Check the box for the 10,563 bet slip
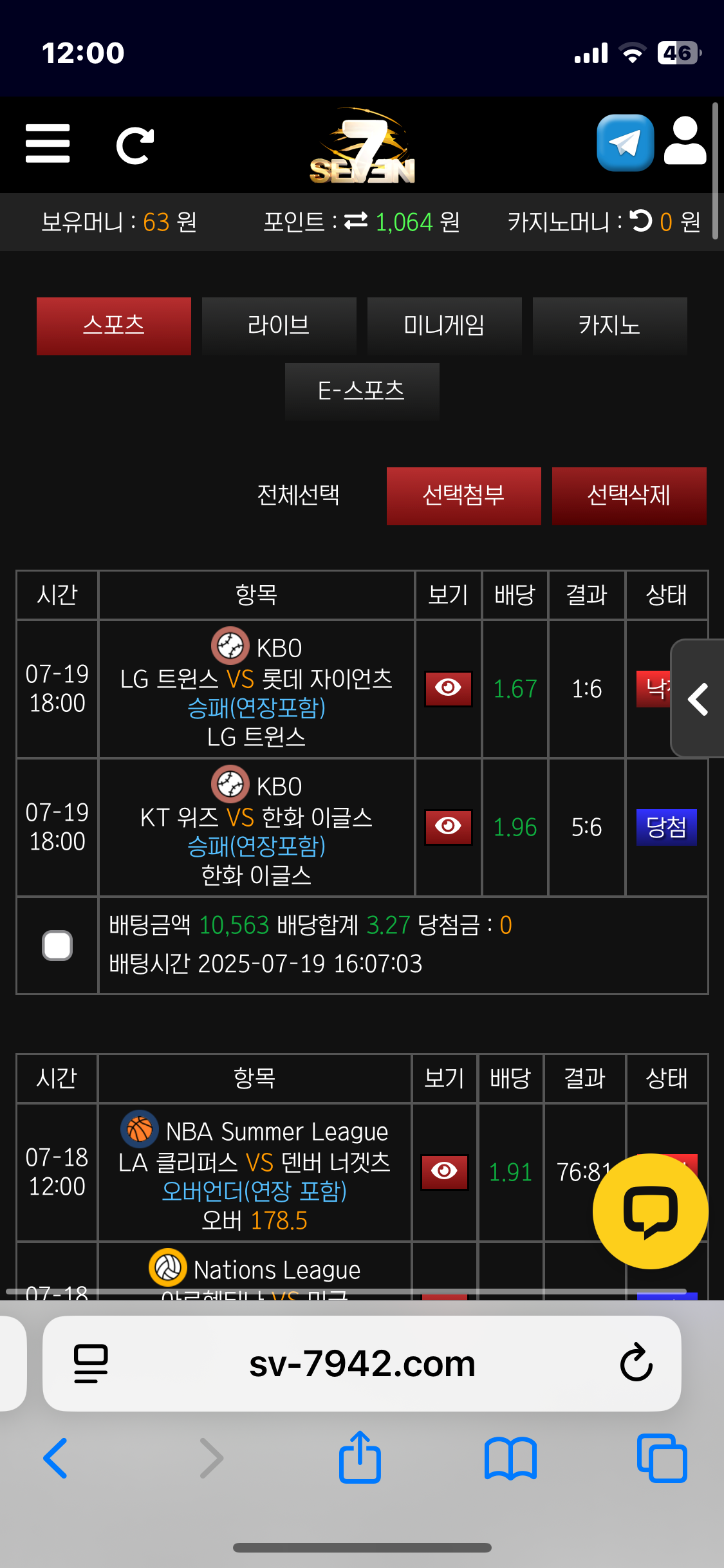The width and height of the screenshot is (724, 1568). 57,946
